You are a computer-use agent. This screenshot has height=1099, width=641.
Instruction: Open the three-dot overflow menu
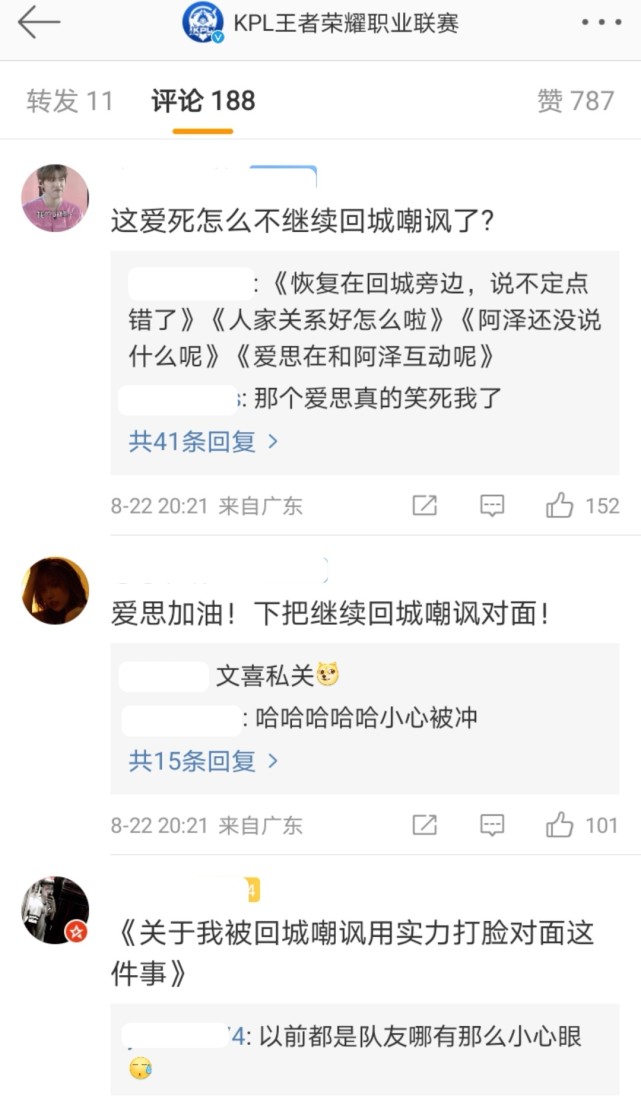point(600,22)
